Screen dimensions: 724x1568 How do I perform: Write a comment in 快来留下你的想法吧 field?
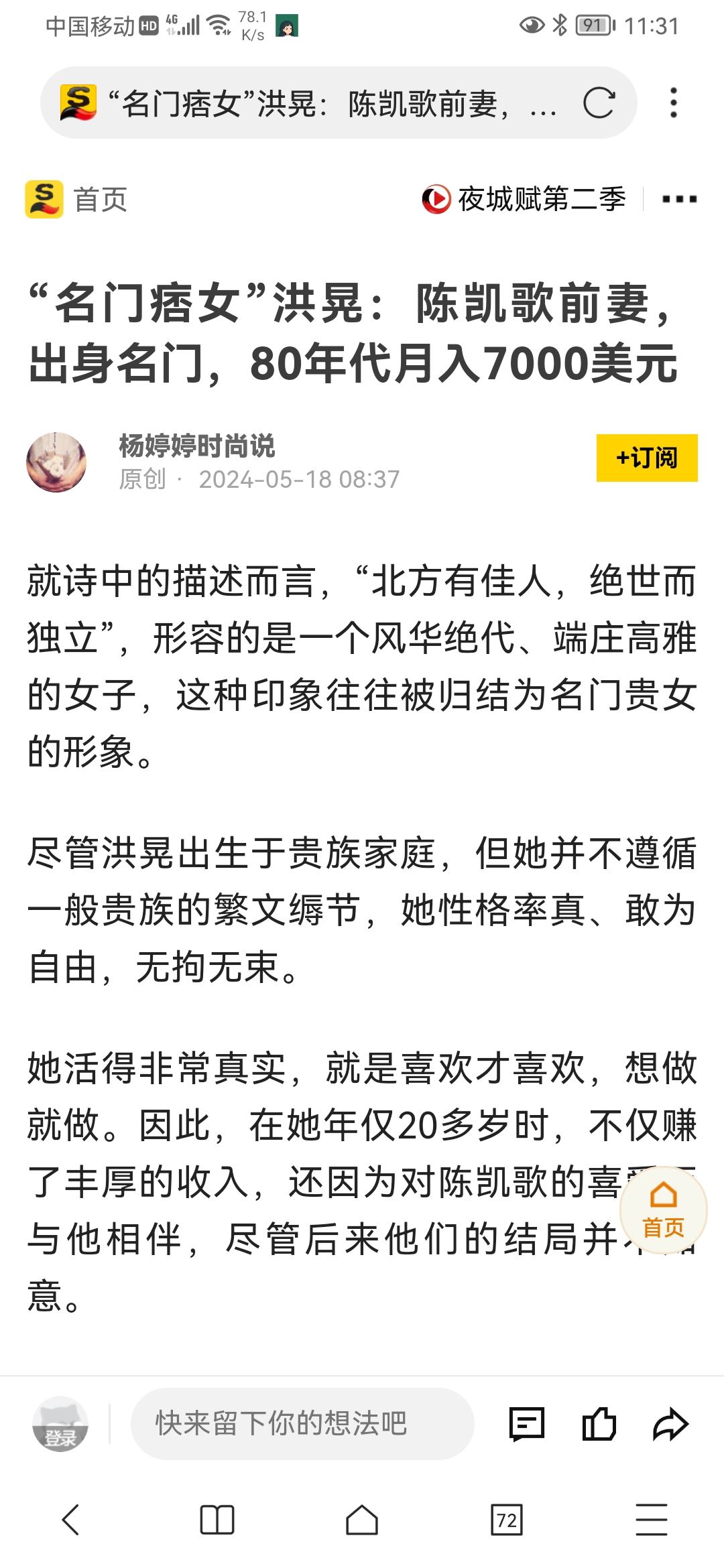click(302, 1424)
